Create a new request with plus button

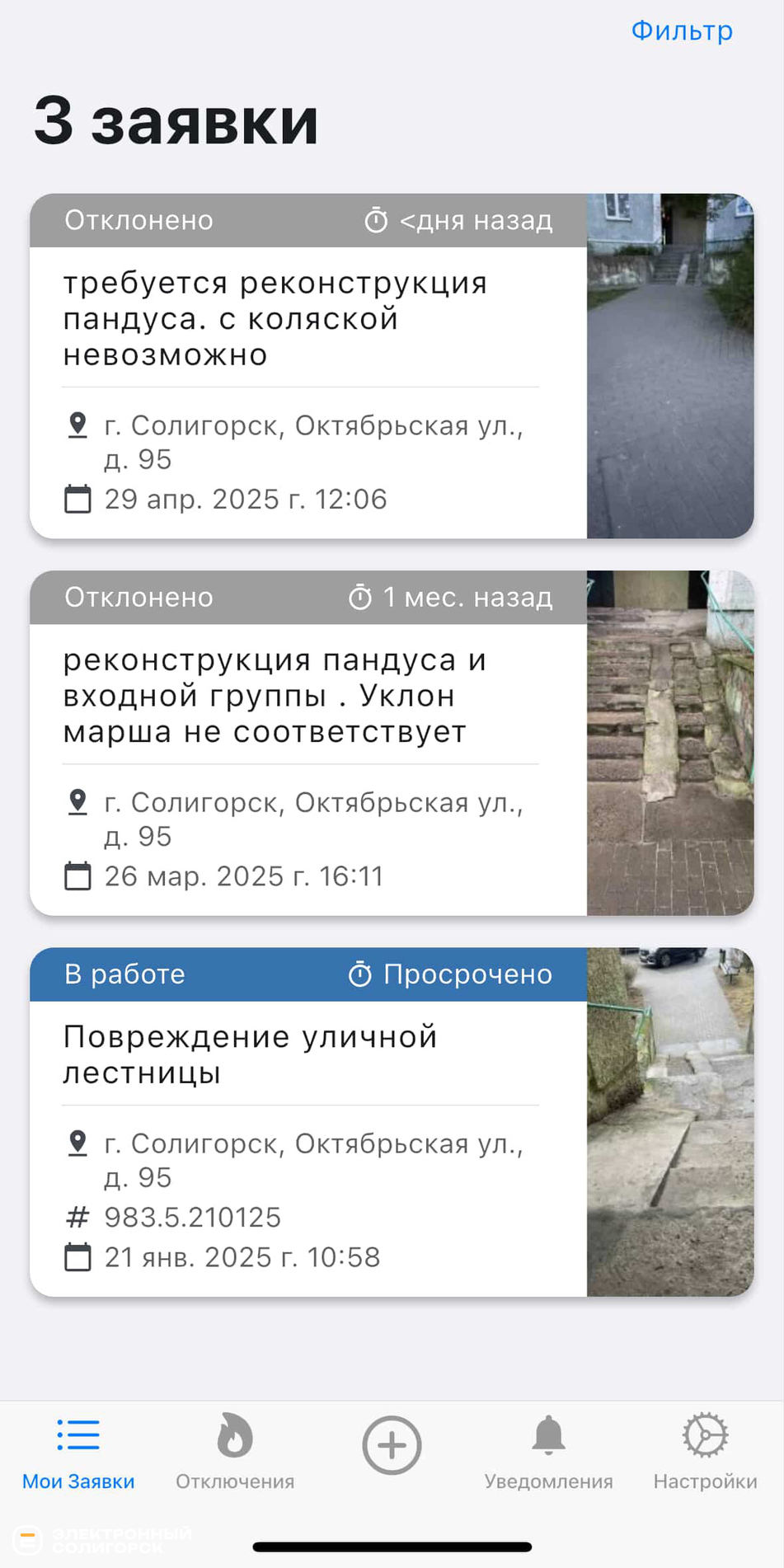(x=392, y=1444)
